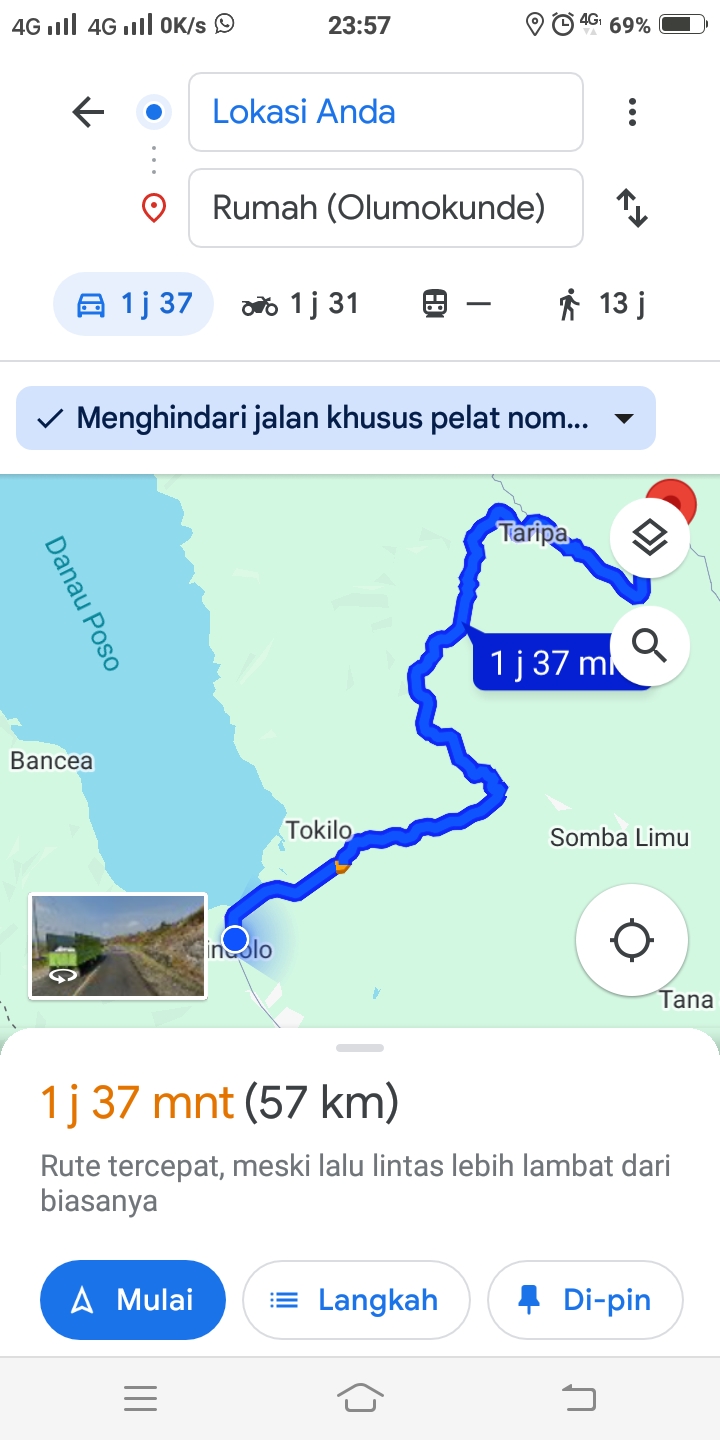Edit the Lokasi Anda starting point field
Viewport: 720px width, 1440px height.
[x=386, y=112]
